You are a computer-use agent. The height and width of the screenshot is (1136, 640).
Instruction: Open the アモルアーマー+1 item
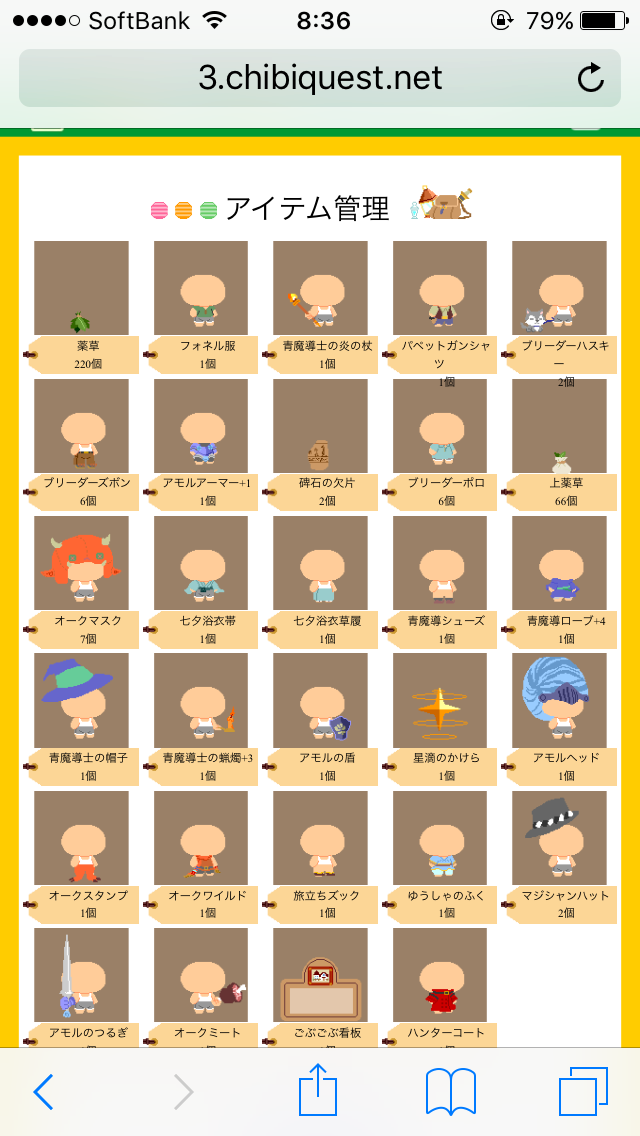tap(201, 426)
